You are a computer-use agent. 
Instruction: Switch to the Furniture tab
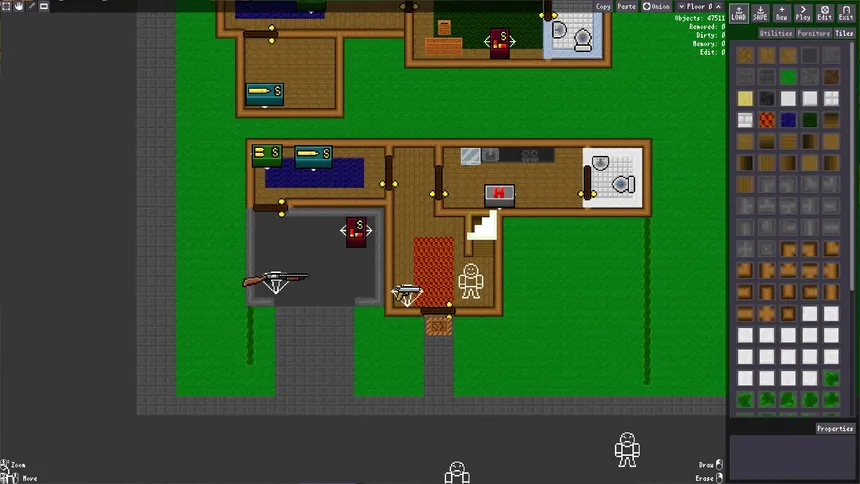(813, 33)
